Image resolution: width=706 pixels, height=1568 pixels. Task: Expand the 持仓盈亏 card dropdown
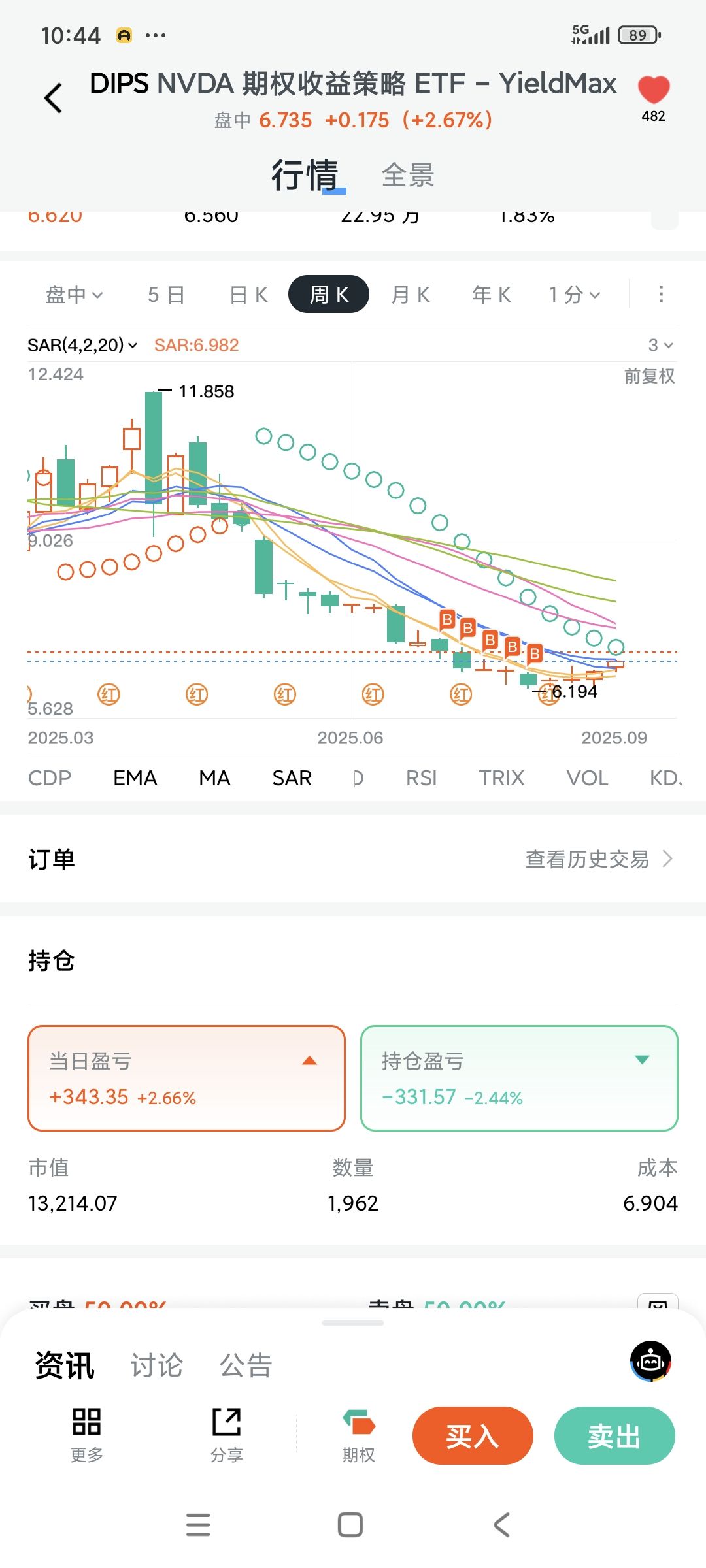pos(643,1060)
